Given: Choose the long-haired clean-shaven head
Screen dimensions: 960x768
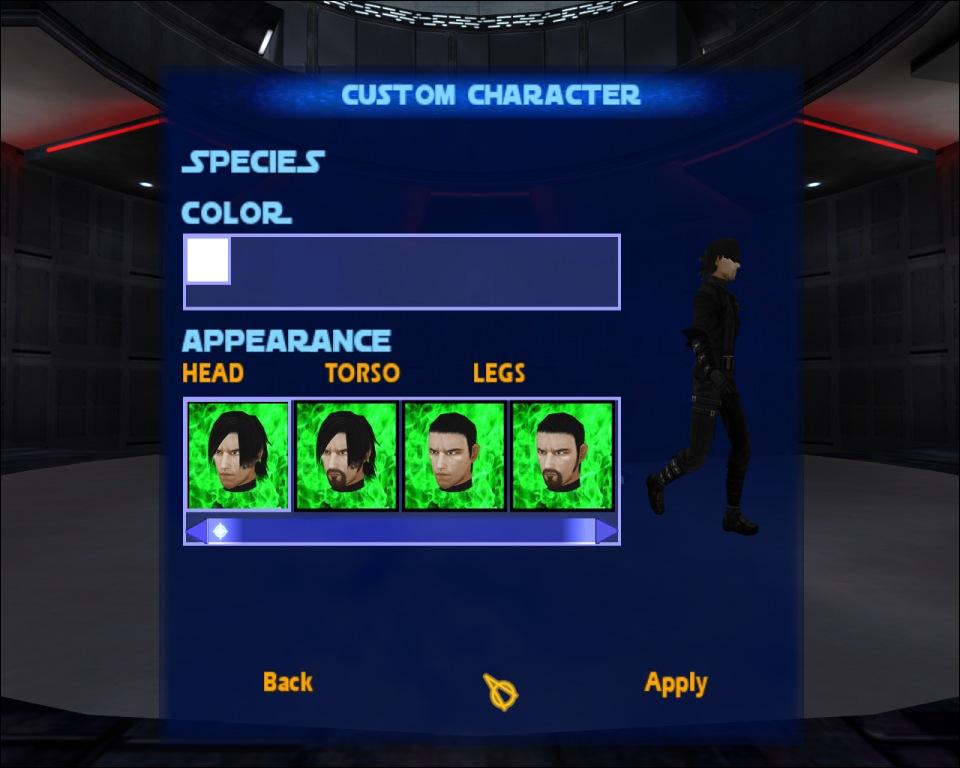Looking at the screenshot, I should [x=238, y=455].
